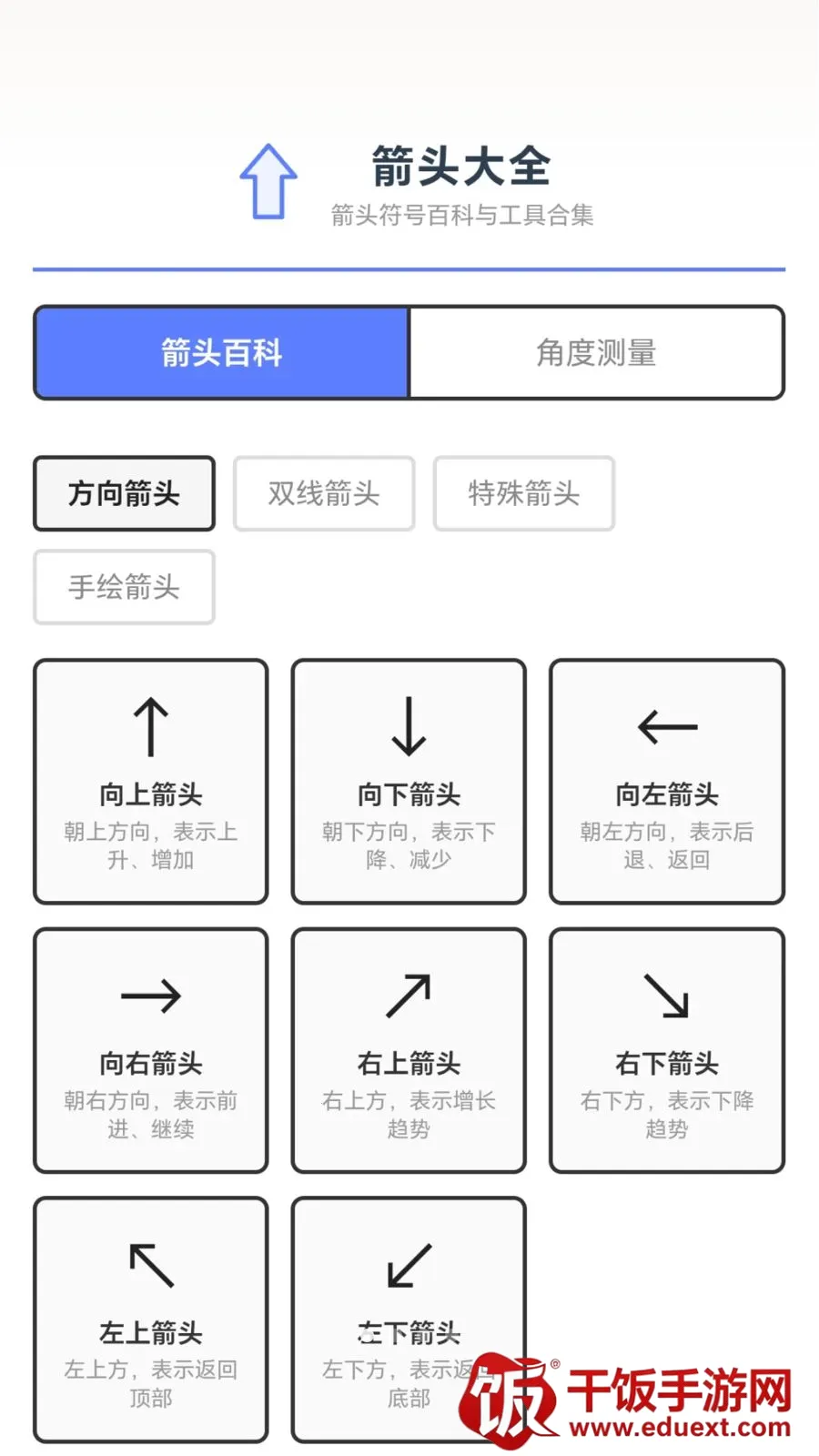Select the 向左箭头 card
This screenshot has width=819, height=1456.
pos(667,782)
